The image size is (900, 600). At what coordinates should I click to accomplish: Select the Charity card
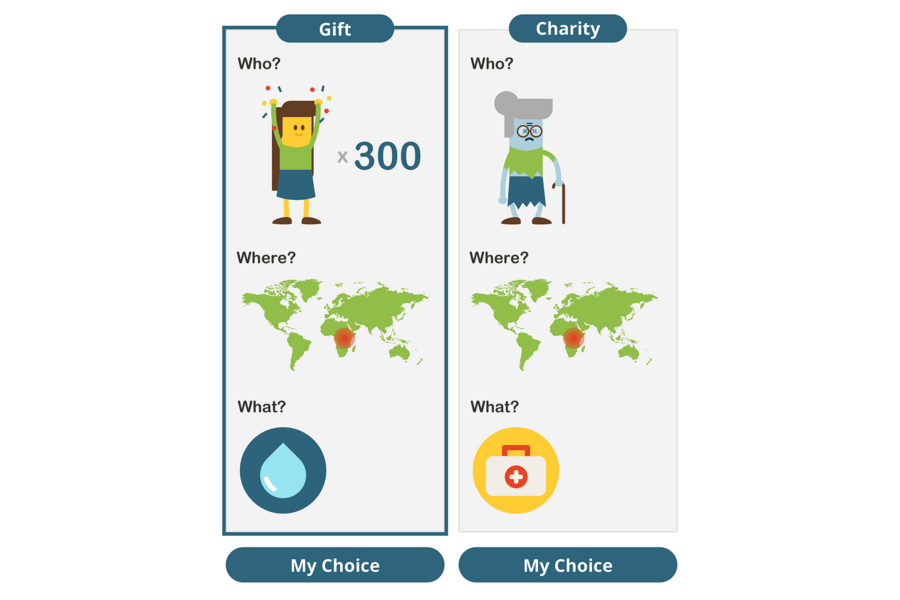pos(567,280)
